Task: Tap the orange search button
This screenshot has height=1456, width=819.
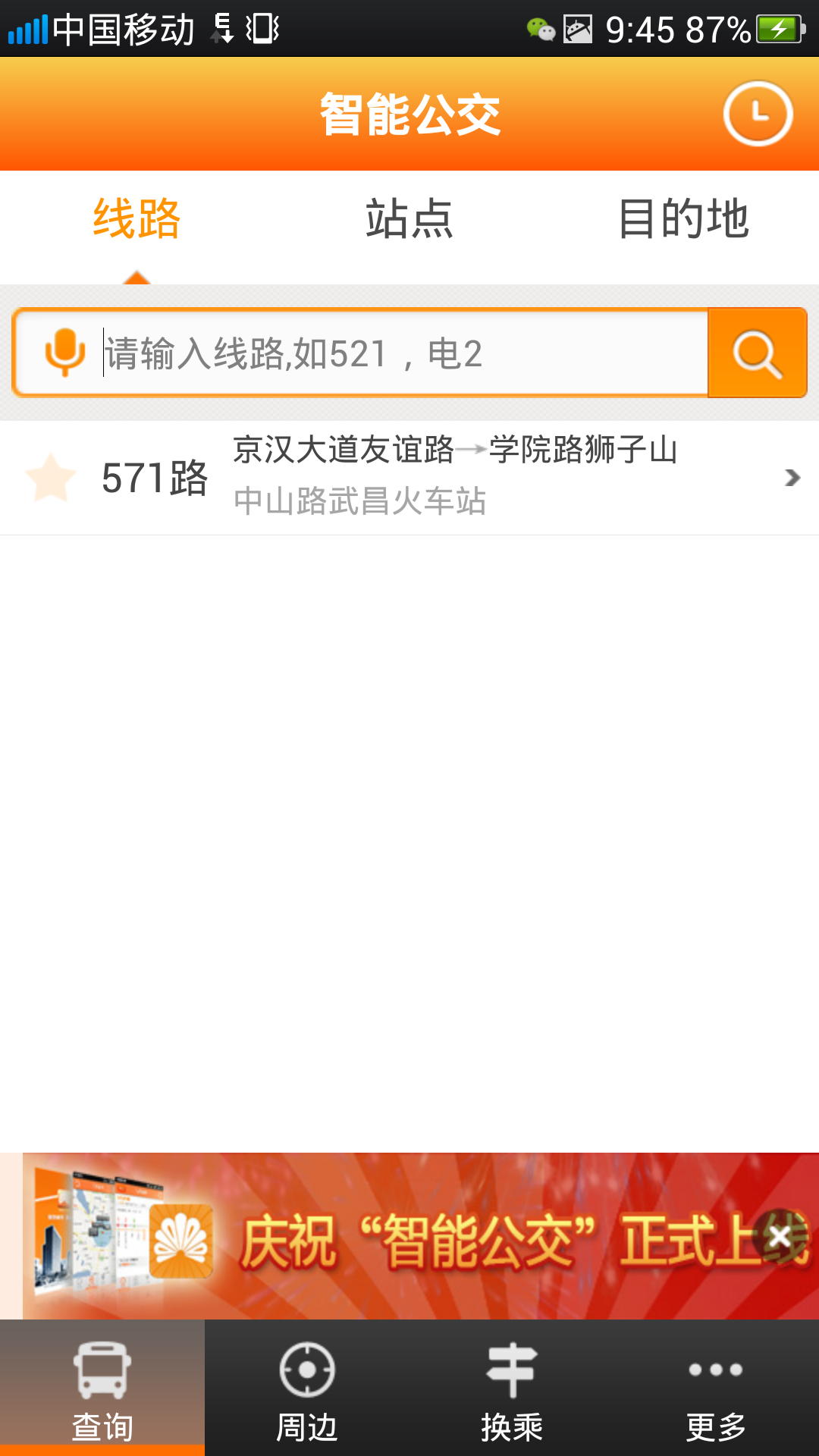Action: pos(757,353)
